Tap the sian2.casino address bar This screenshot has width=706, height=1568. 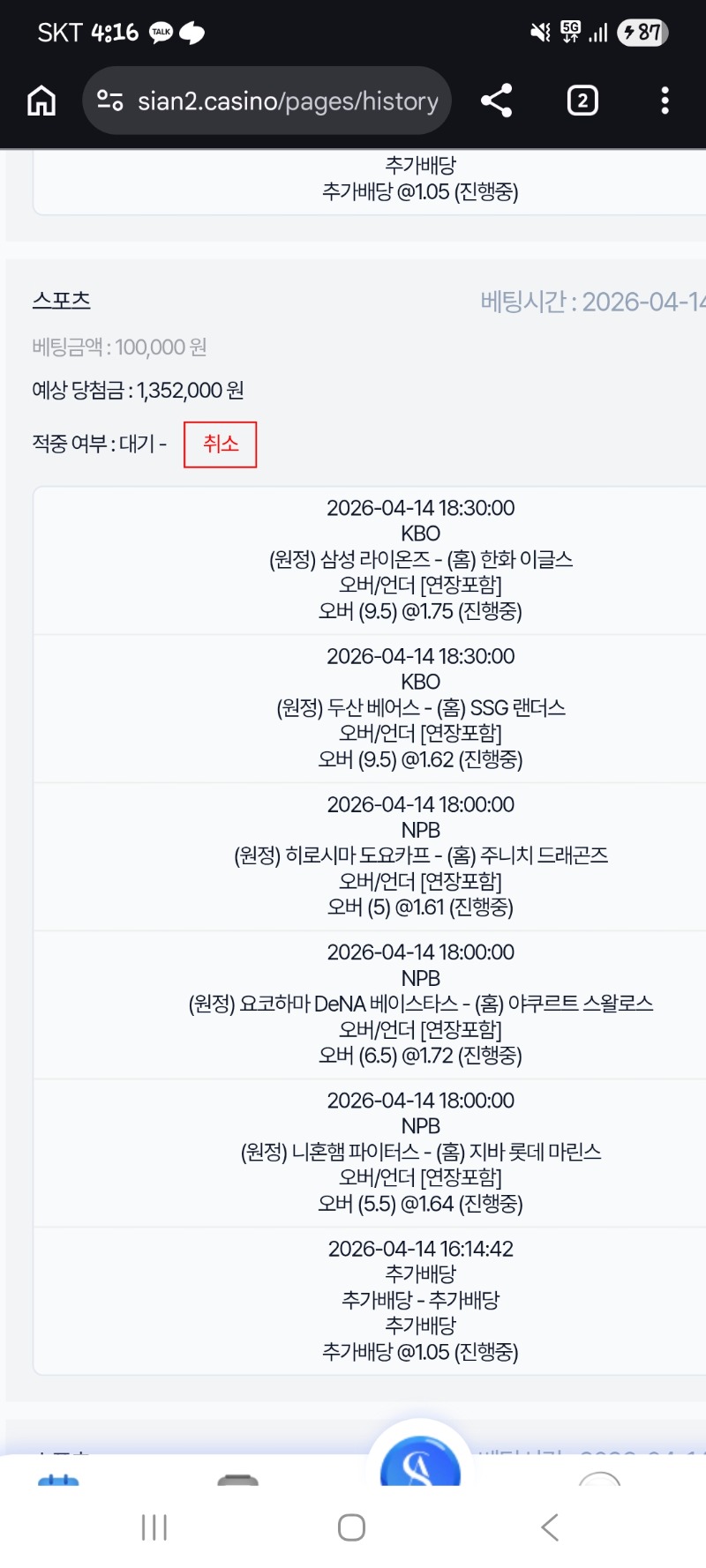click(288, 101)
